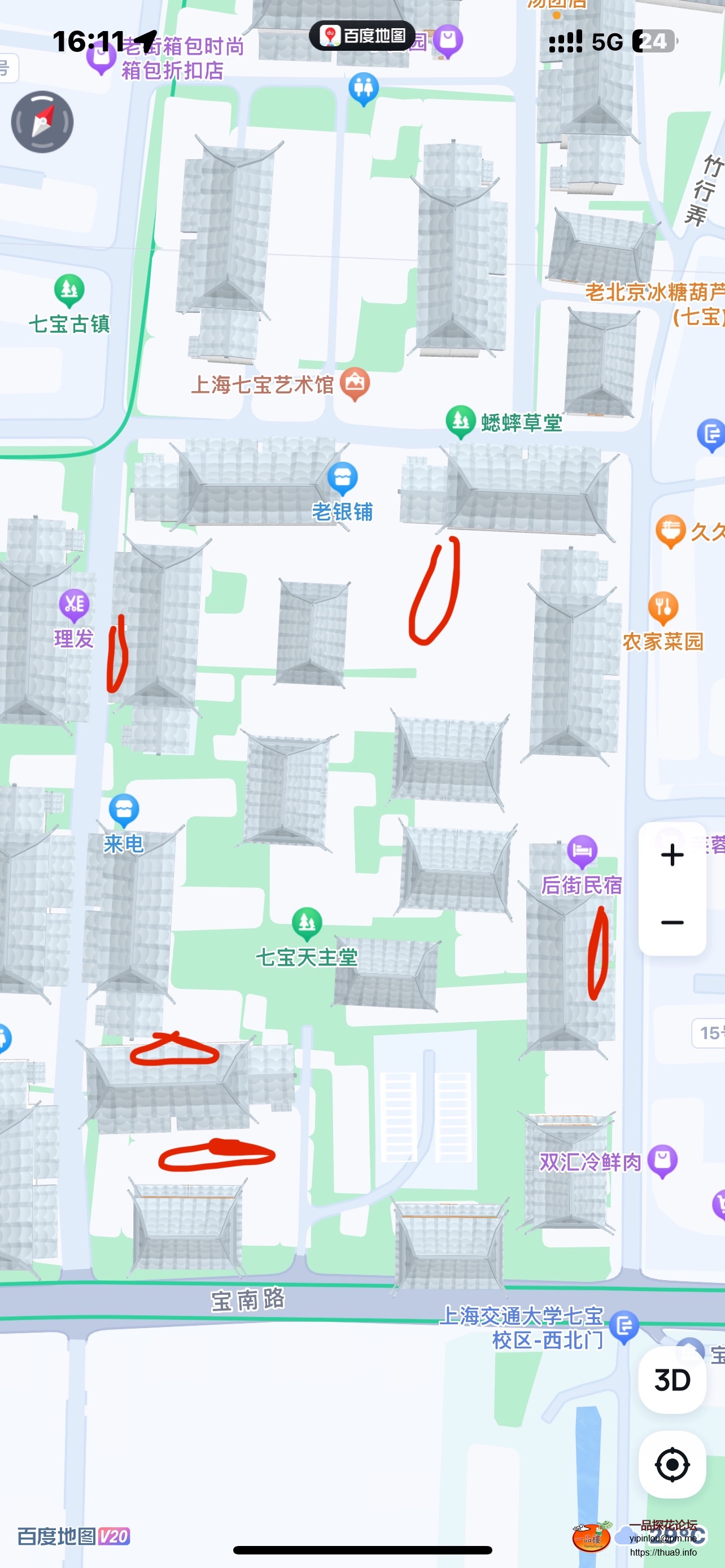Zoom out with the minus button
Image resolution: width=725 pixels, height=1568 pixels.
coord(672,922)
